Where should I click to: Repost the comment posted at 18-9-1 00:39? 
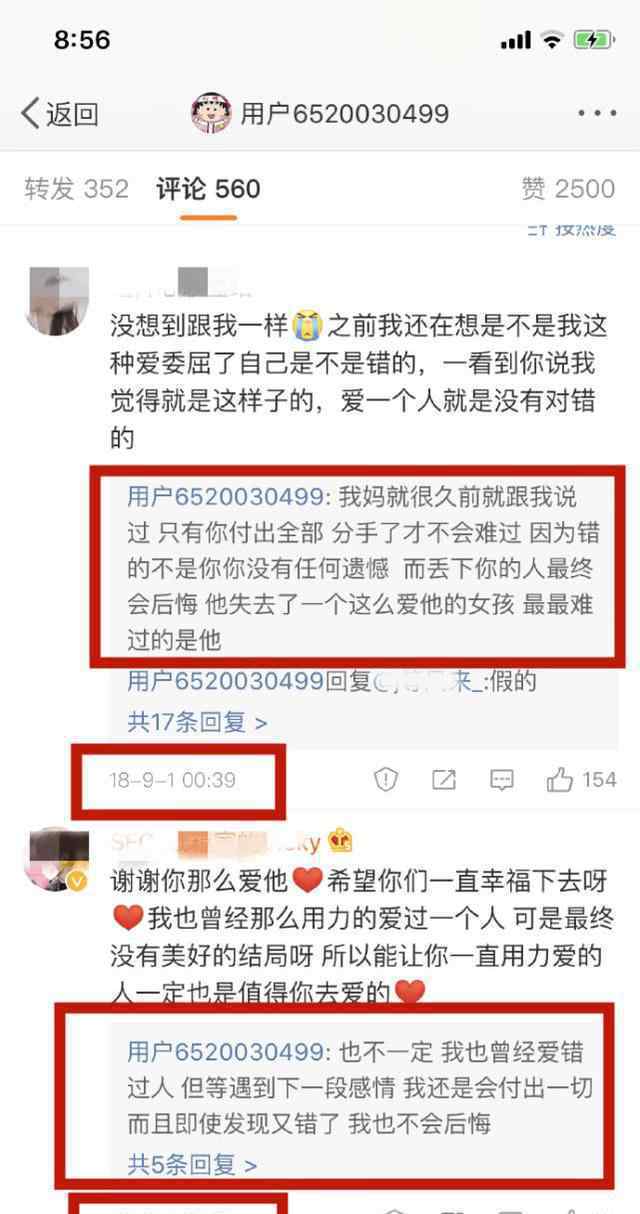click(x=444, y=780)
